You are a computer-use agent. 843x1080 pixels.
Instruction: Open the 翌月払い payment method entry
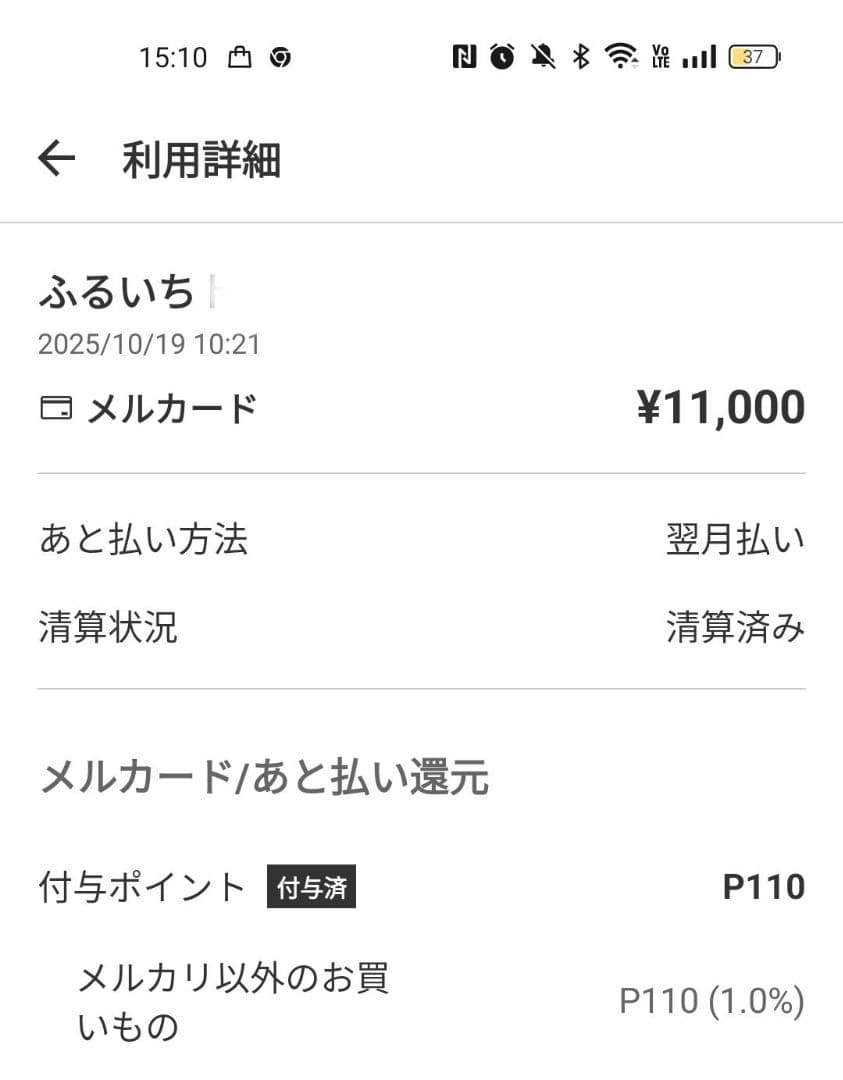pyautogui.click(x=736, y=538)
